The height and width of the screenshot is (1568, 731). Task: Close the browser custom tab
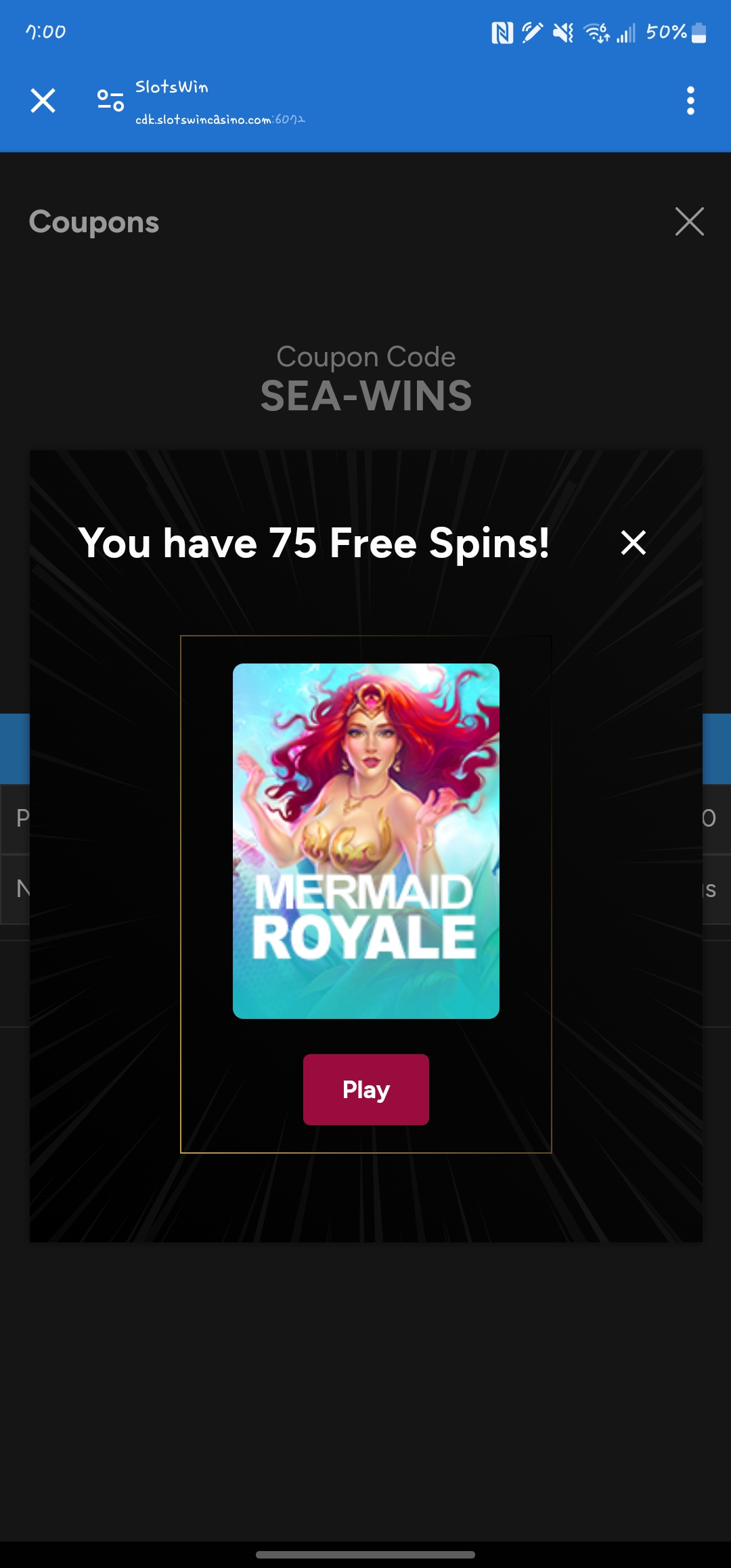coord(43,101)
